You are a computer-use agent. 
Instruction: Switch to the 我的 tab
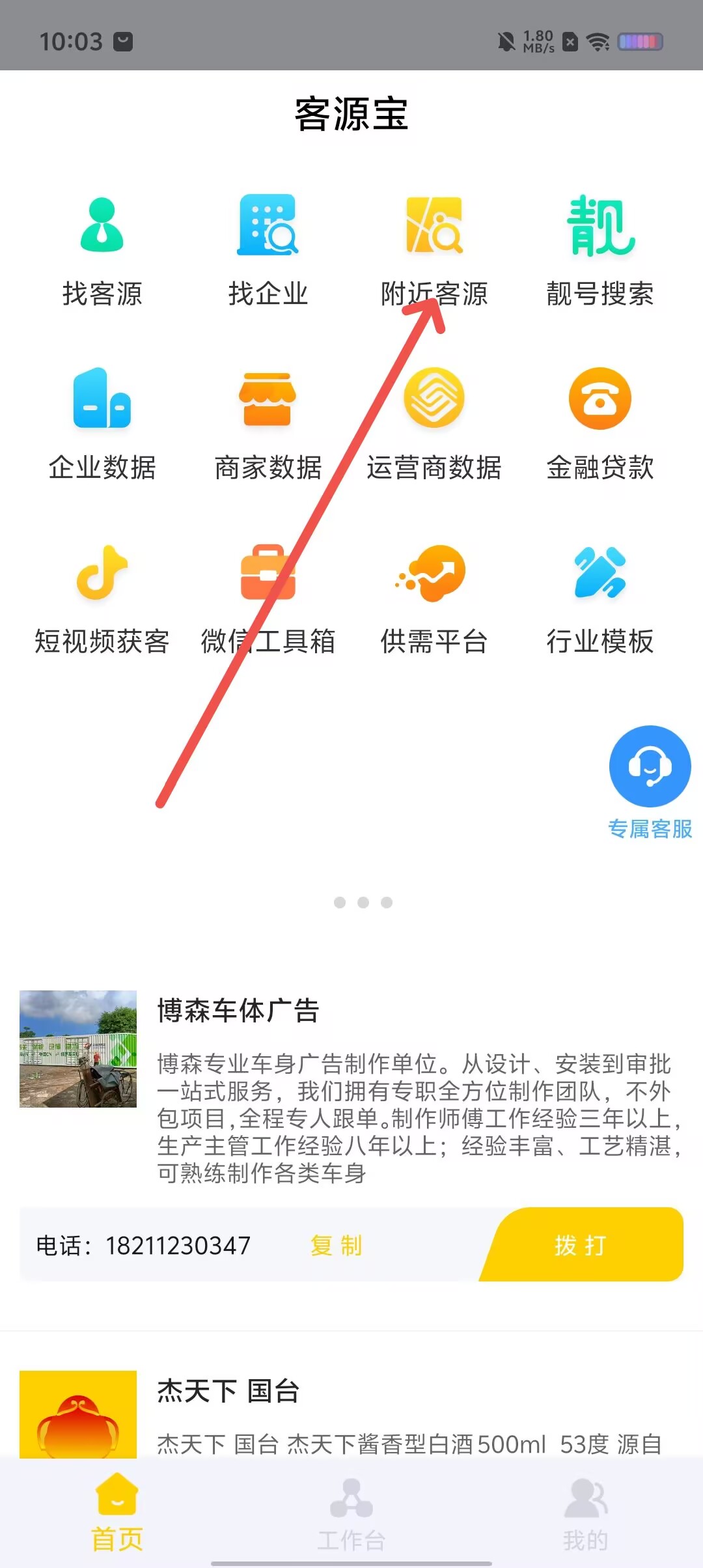click(585, 1515)
